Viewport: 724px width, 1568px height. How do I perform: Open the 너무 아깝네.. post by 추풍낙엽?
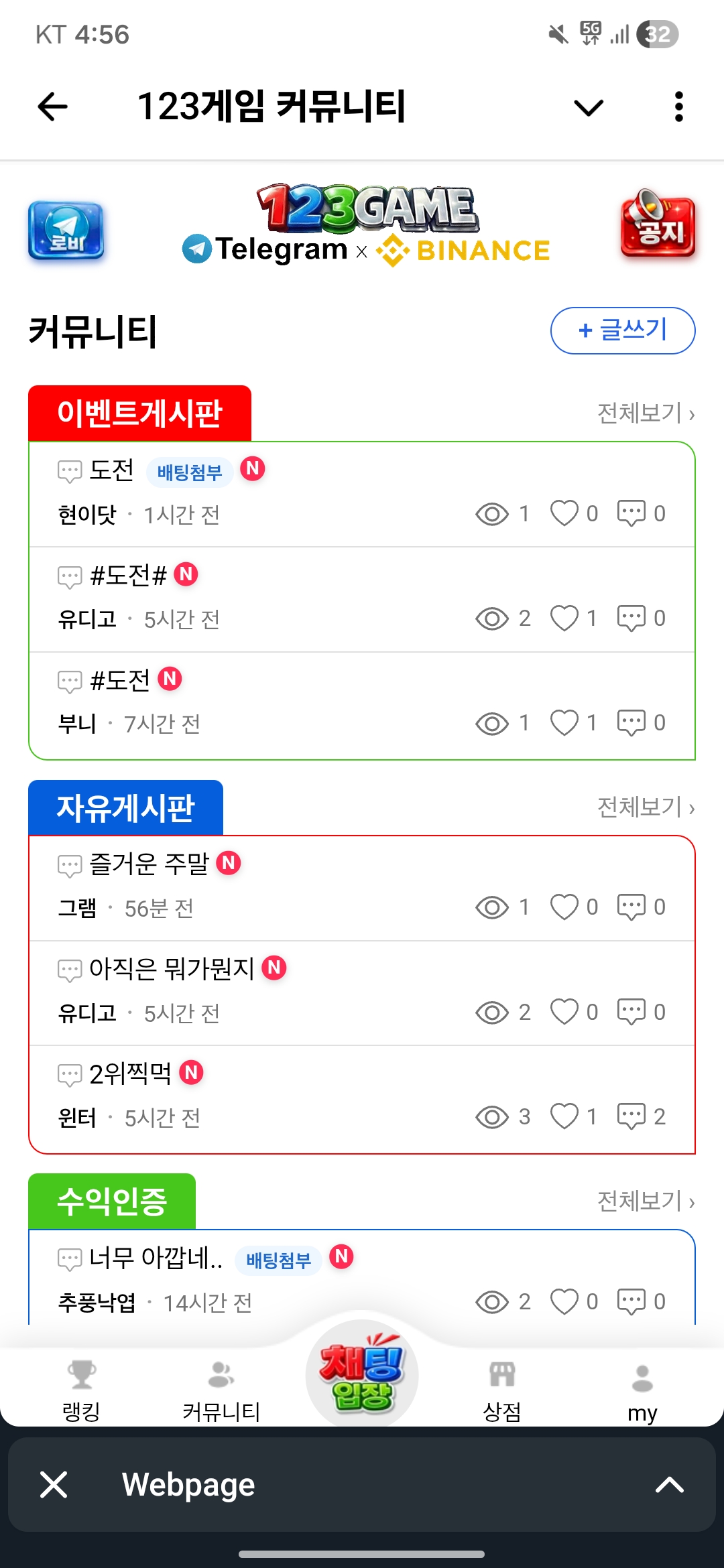(156, 1258)
